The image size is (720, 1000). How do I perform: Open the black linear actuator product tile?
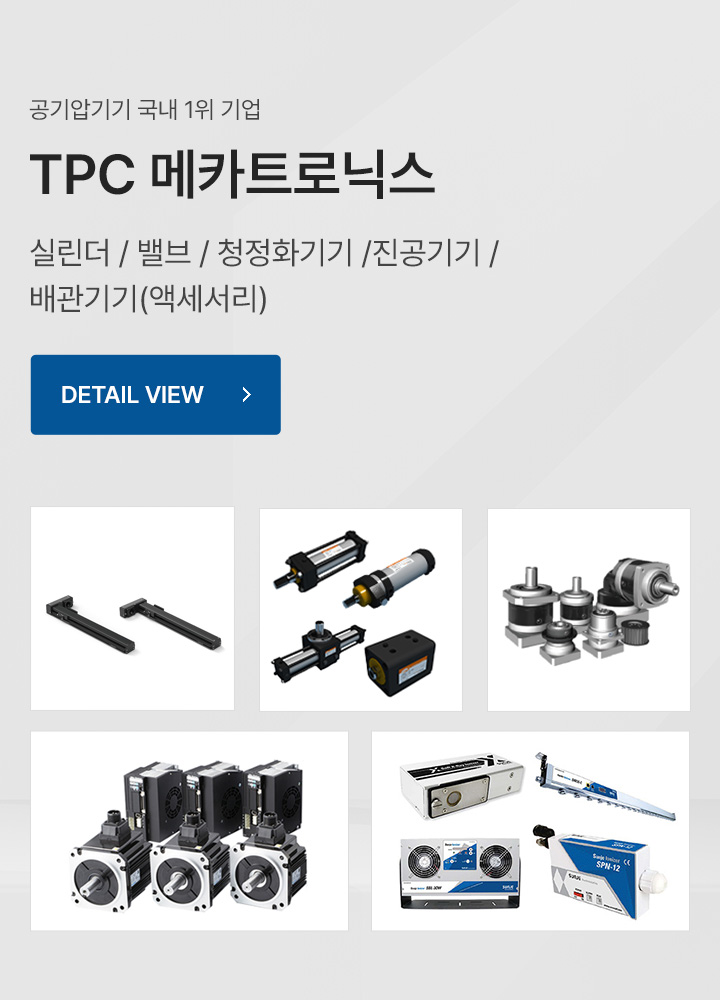pyautogui.click(x=132, y=609)
